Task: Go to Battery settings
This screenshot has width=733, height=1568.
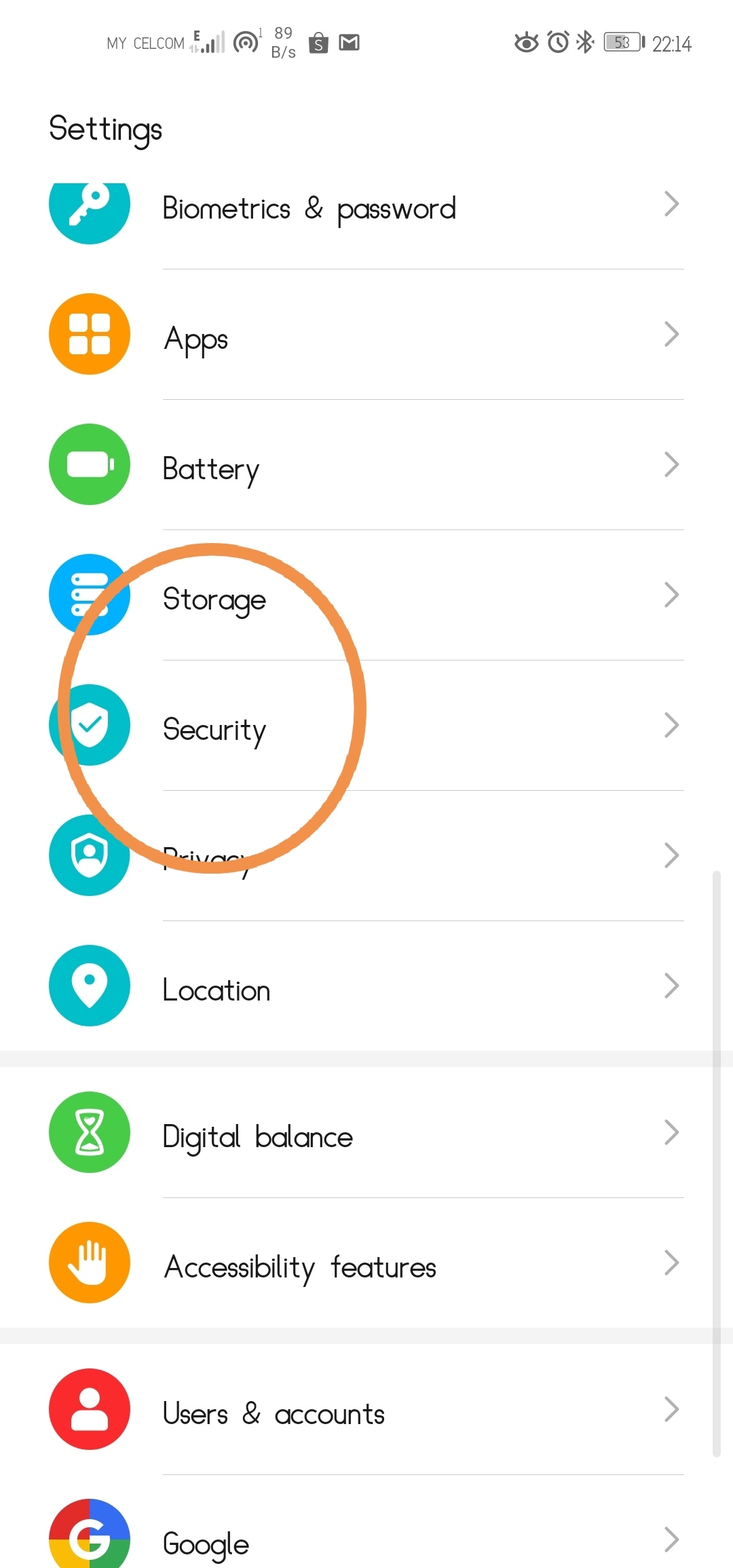Action: [x=366, y=466]
